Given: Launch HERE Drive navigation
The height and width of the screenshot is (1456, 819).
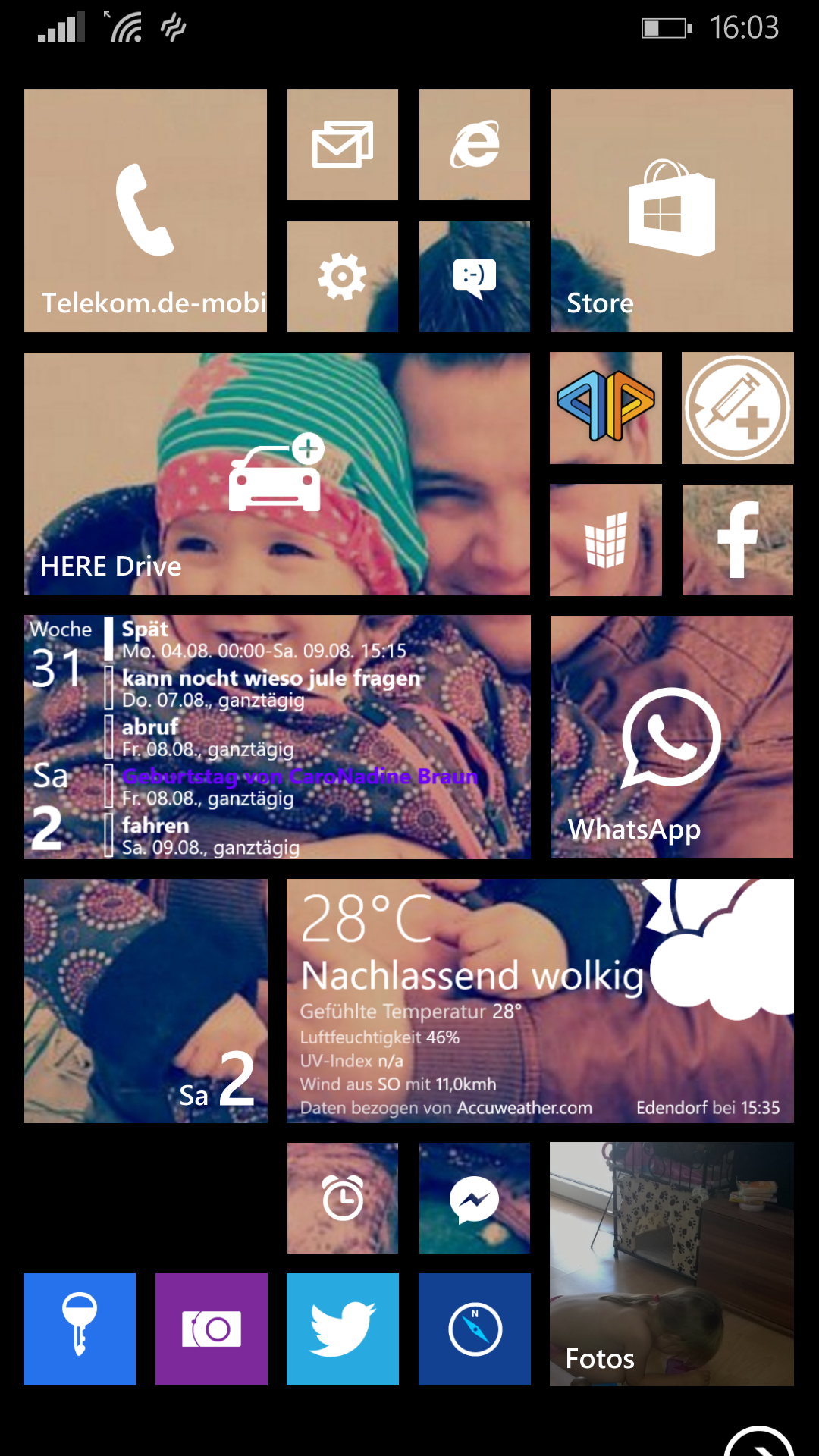Looking at the screenshot, I should 277,474.
